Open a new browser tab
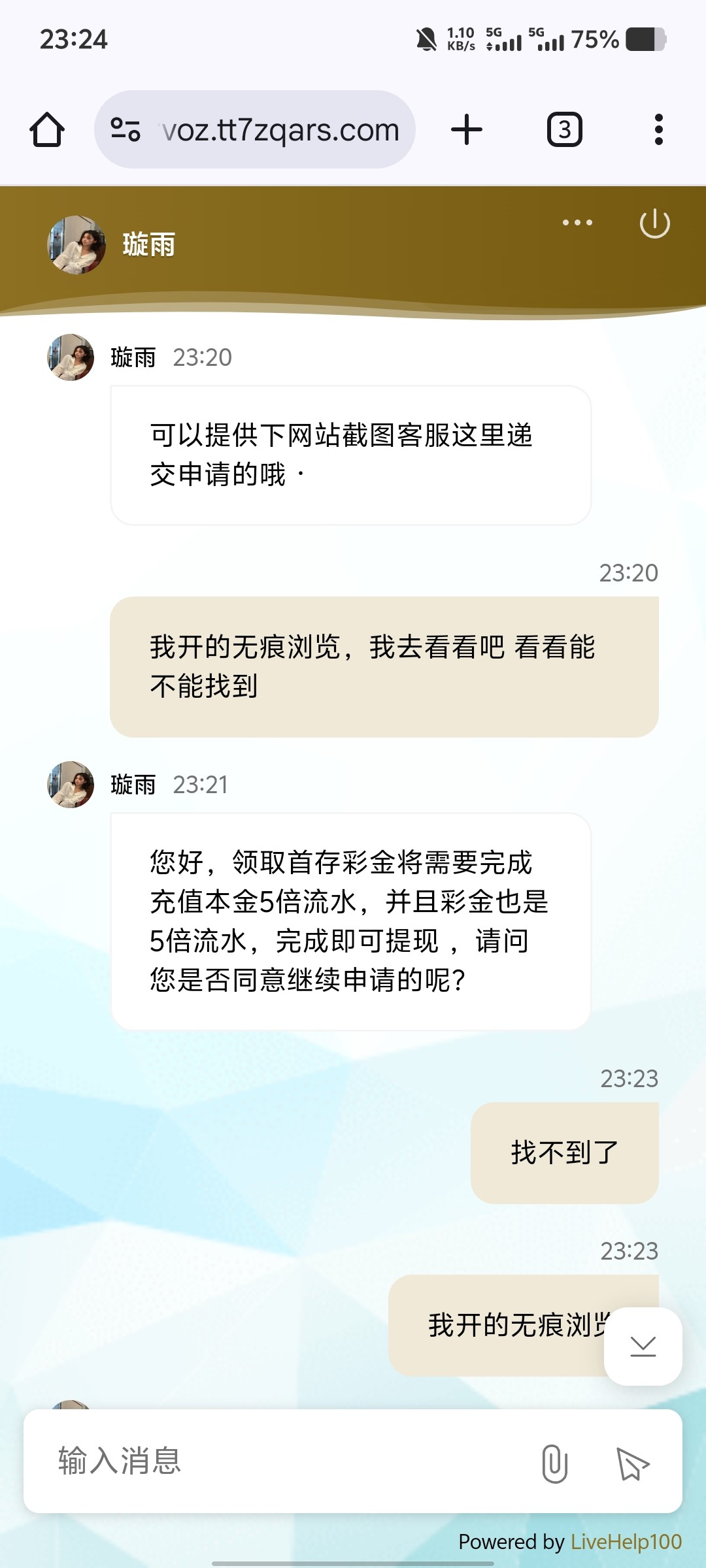This screenshot has height=1568, width=706. (x=467, y=129)
